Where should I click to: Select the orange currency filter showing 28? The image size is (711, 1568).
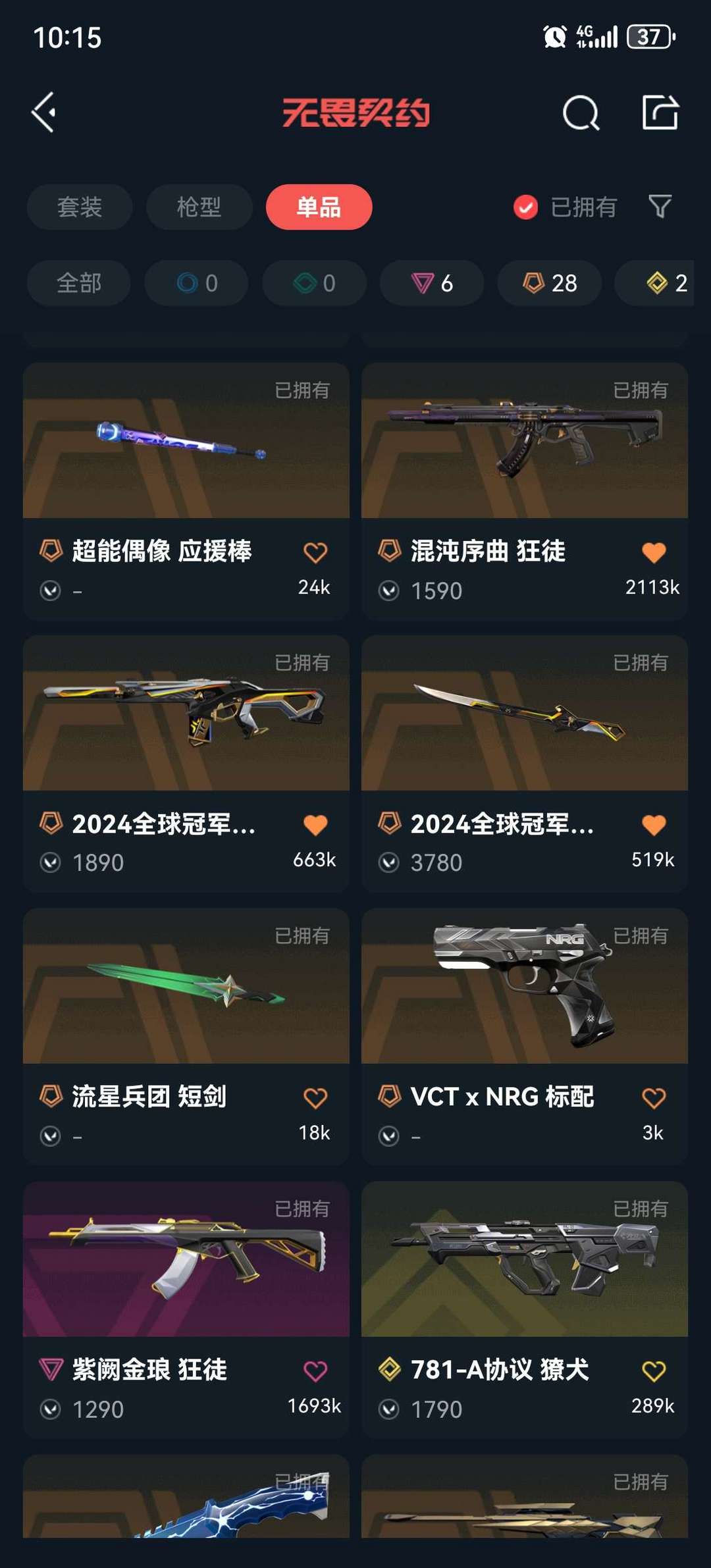pyautogui.click(x=549, y=283)
